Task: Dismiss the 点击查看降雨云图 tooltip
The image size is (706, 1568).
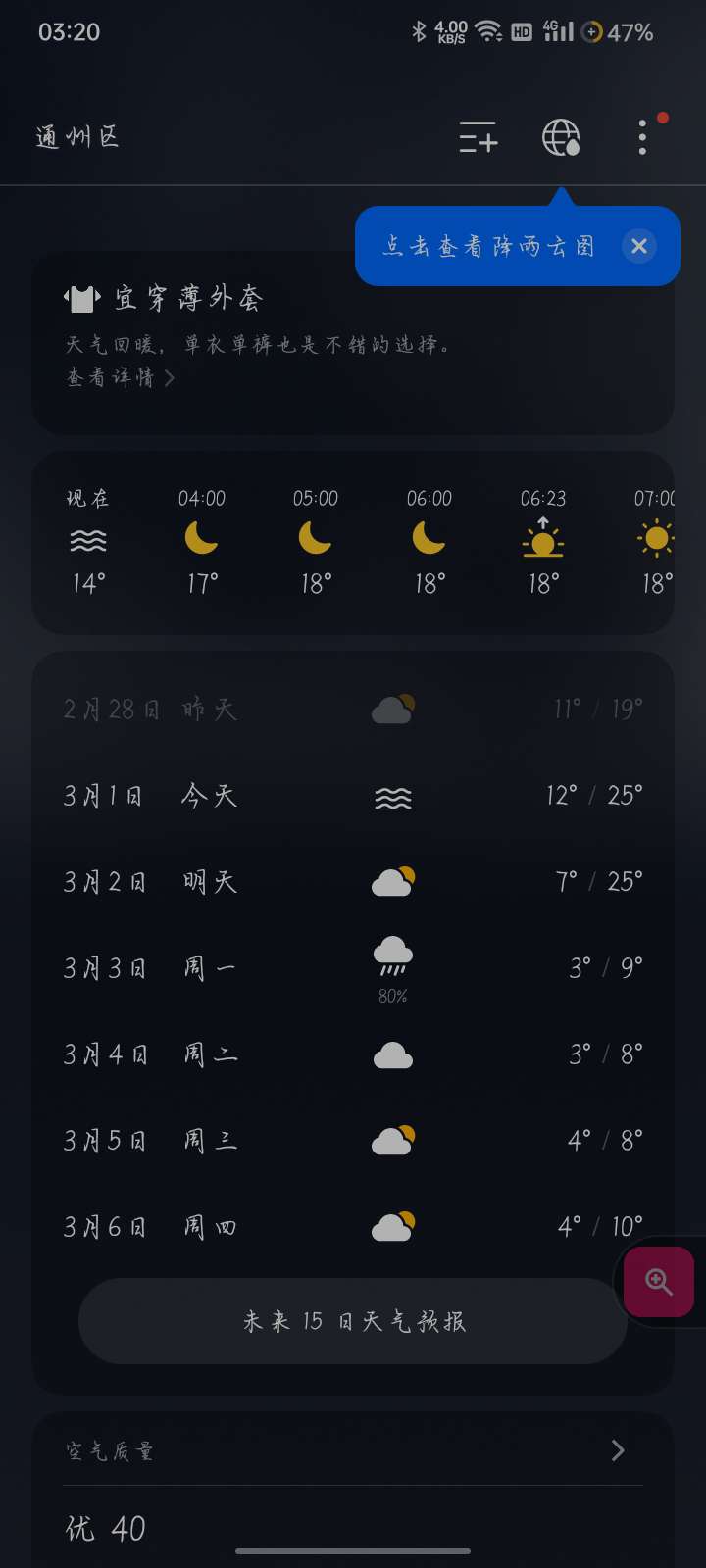Action: (639, 246)
